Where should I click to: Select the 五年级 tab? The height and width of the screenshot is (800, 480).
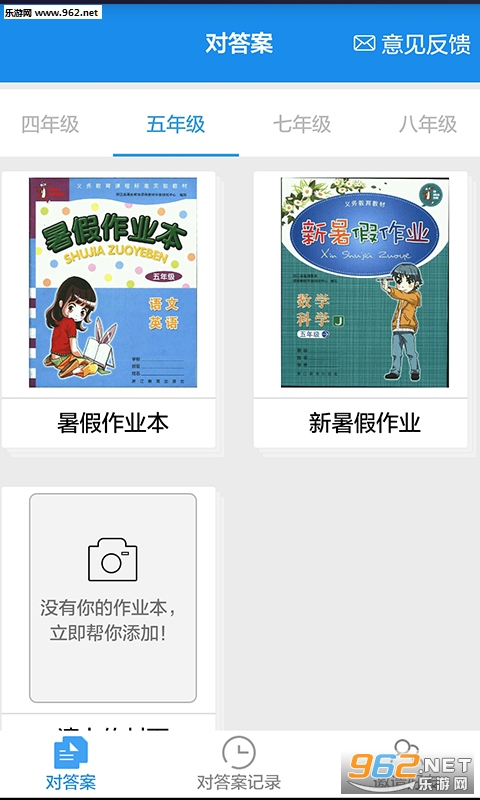pyautogui.click(x=176, y=124)
